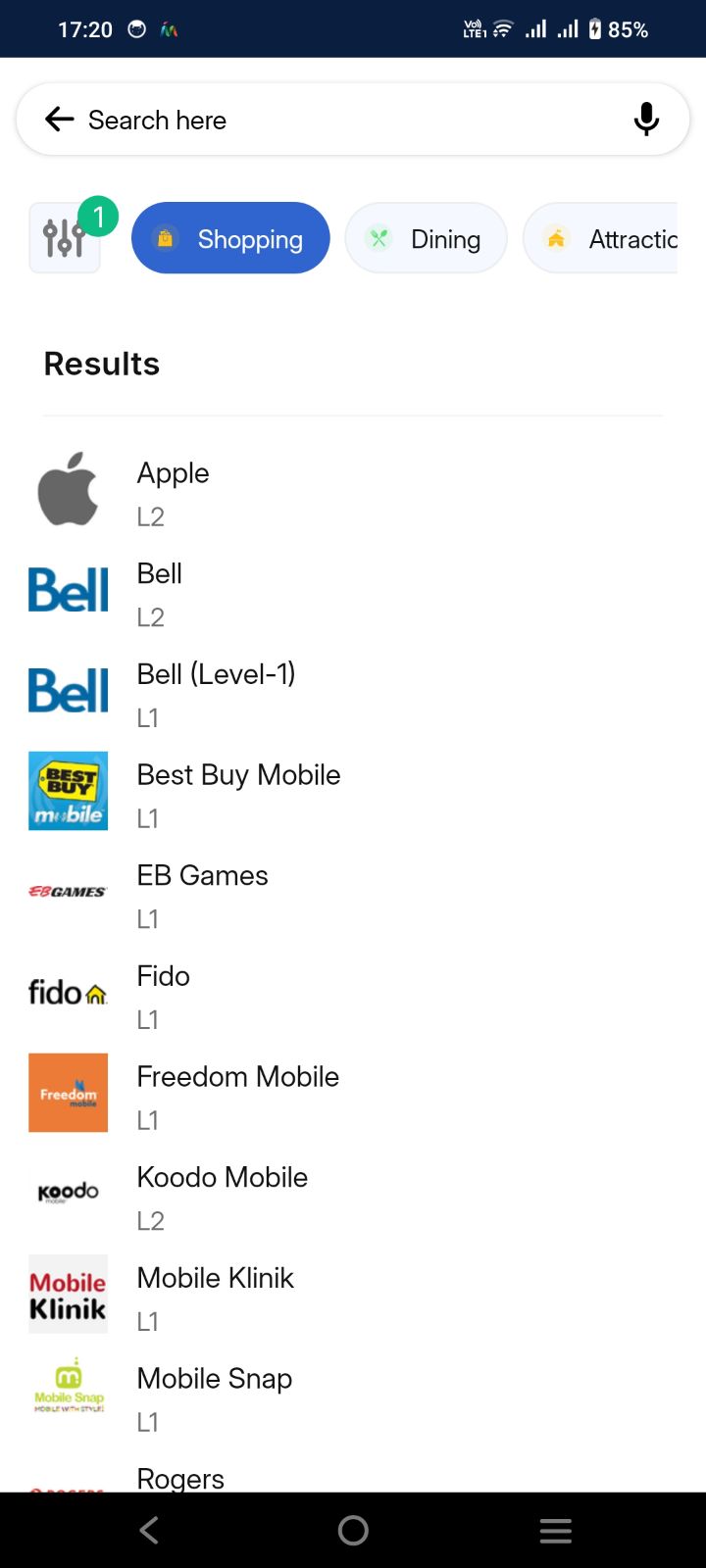
Task: Open the filter settings icon
Action: pos(65,238)
